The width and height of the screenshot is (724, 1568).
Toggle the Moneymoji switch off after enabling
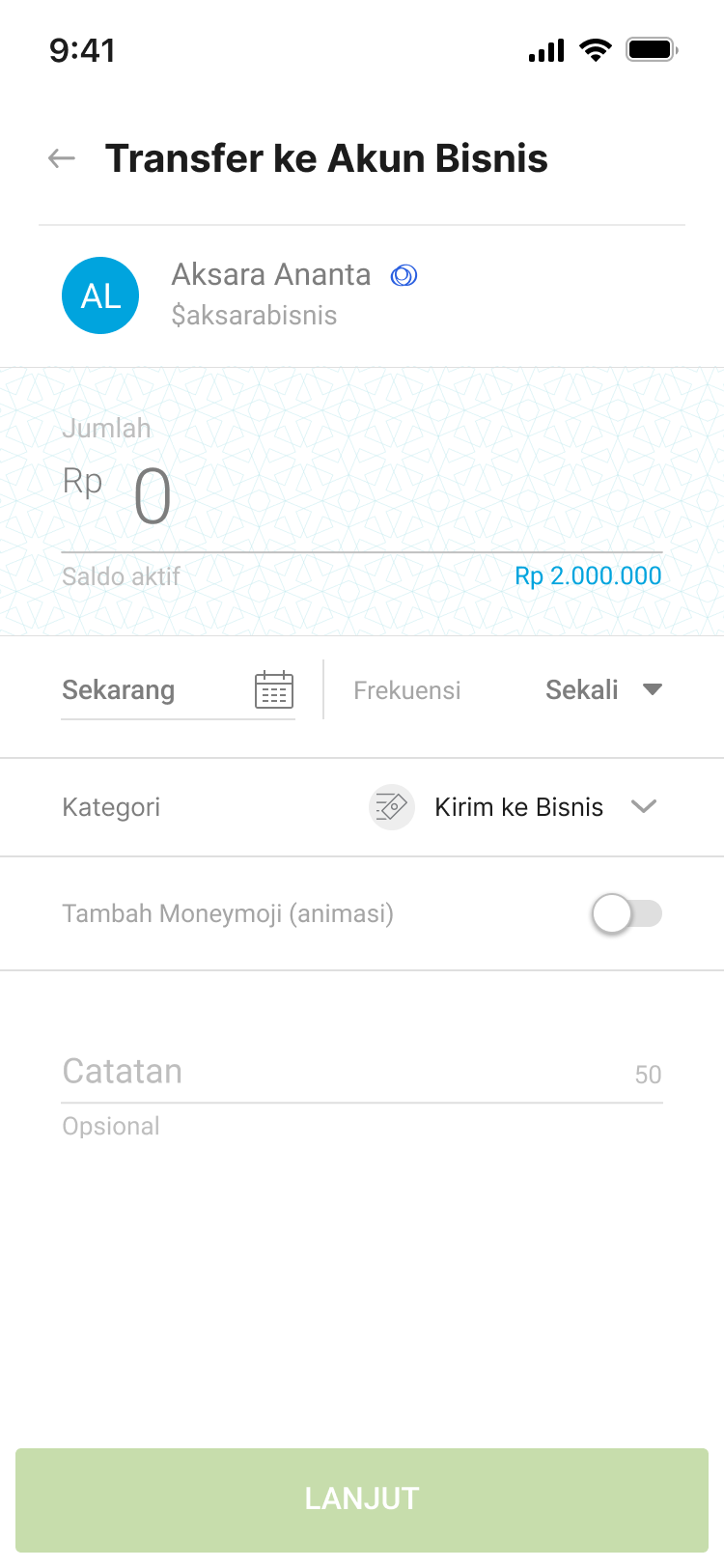pyautogui.click(x=627, y=913)
